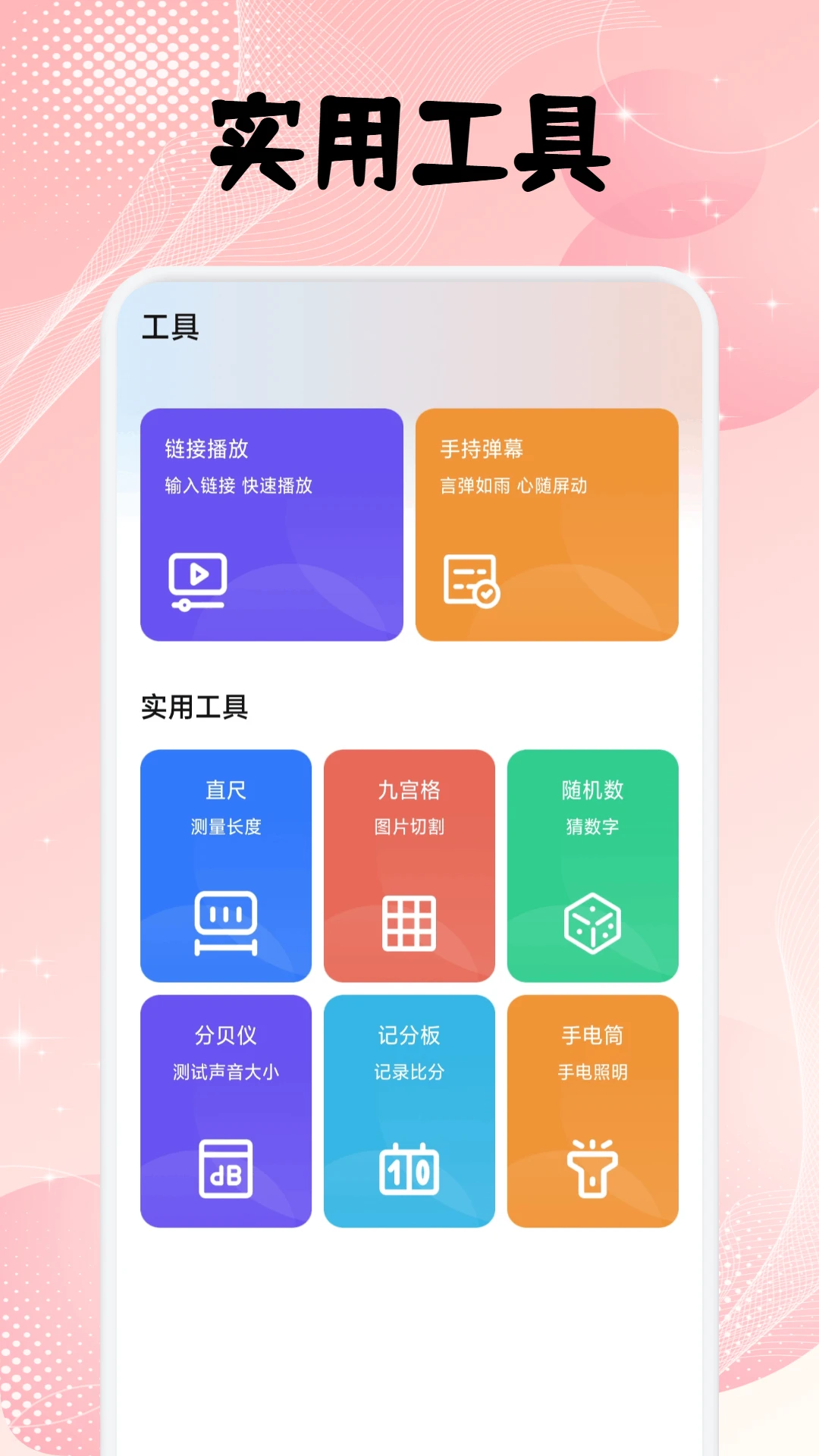Open the scoreboard icon under 记分板
This screenshot has height=1456, width=819.
(x=409, y=1168)
